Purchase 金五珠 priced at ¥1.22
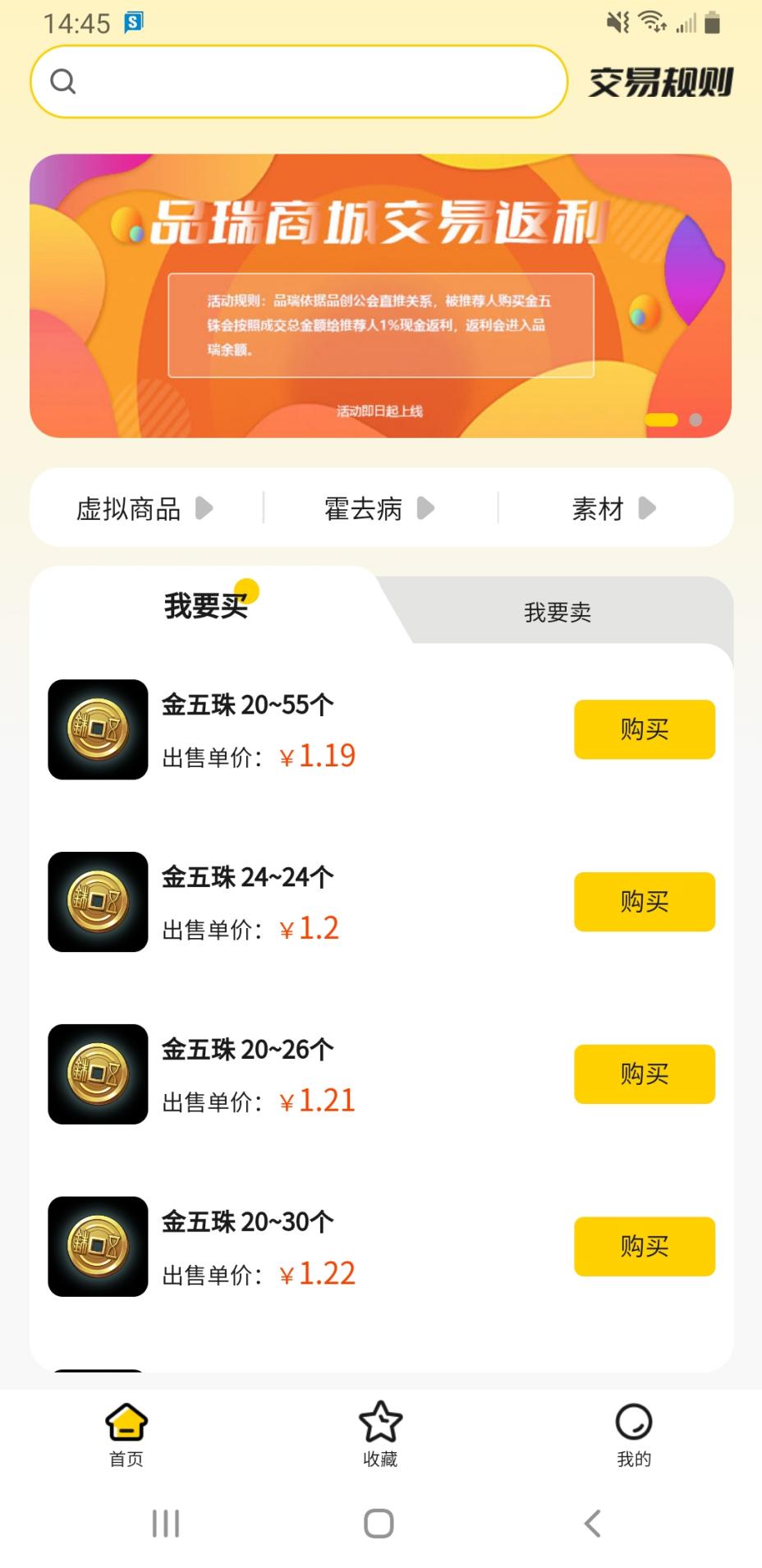 pos(644,1247)
